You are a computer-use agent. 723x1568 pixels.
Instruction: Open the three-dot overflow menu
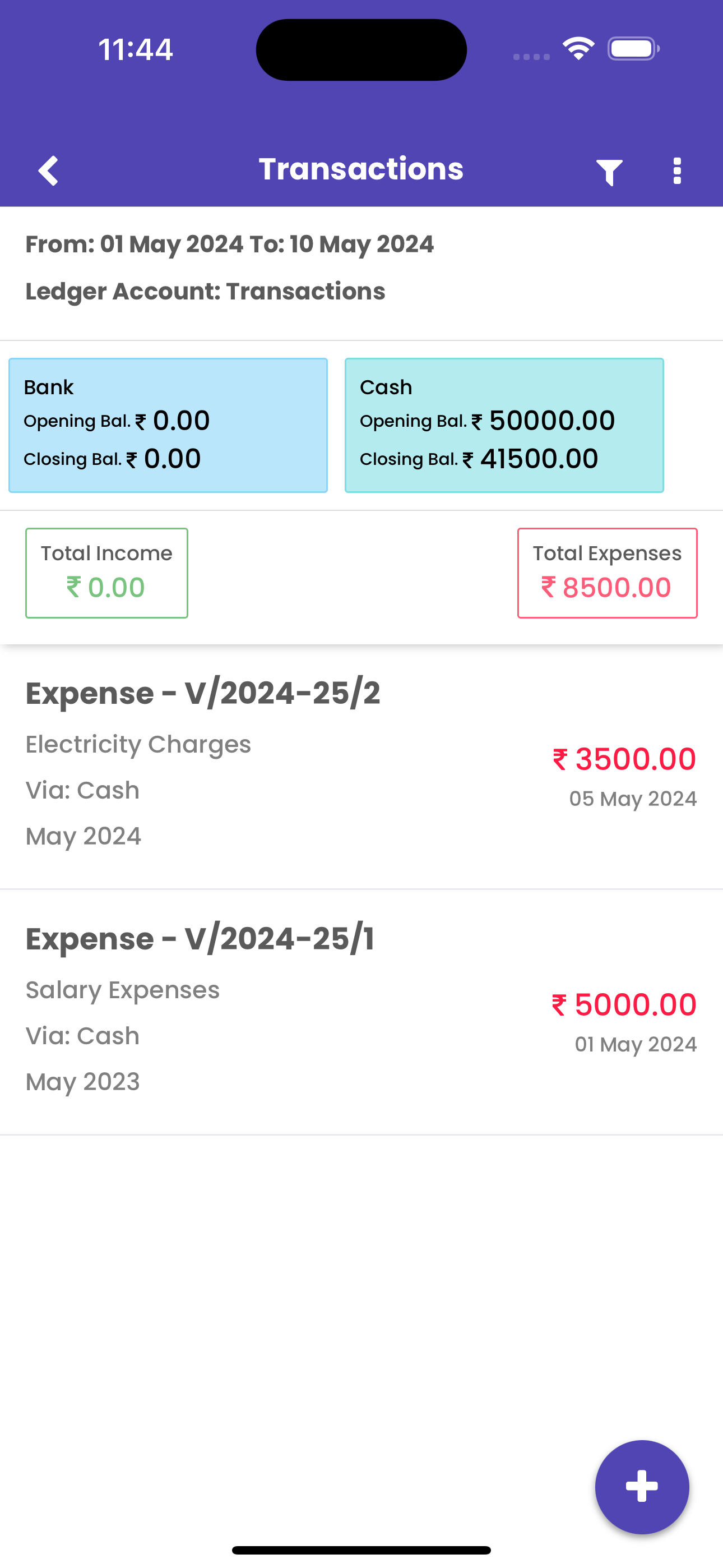678,171
